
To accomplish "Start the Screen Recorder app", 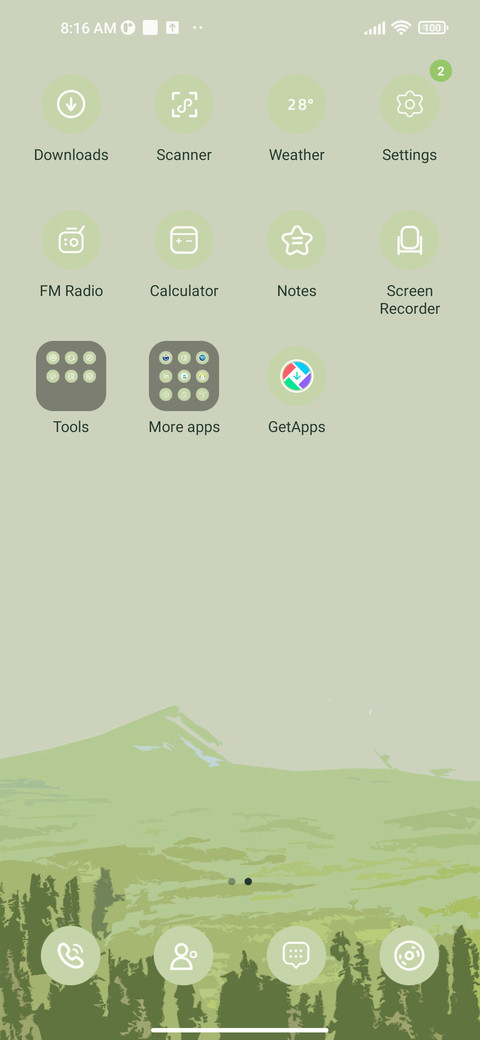I will (409, 240).
